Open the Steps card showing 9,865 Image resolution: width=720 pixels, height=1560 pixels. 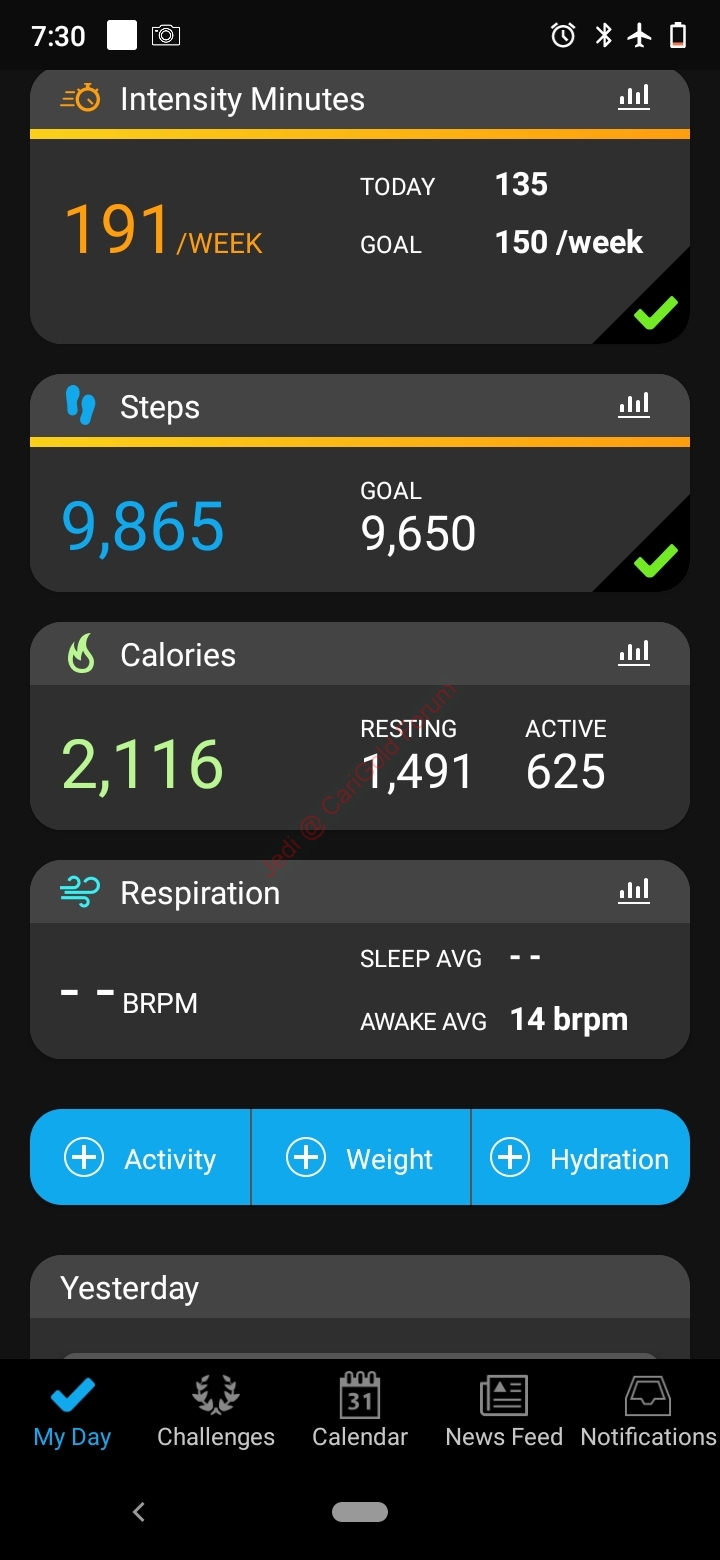click(x=360, y=483)
